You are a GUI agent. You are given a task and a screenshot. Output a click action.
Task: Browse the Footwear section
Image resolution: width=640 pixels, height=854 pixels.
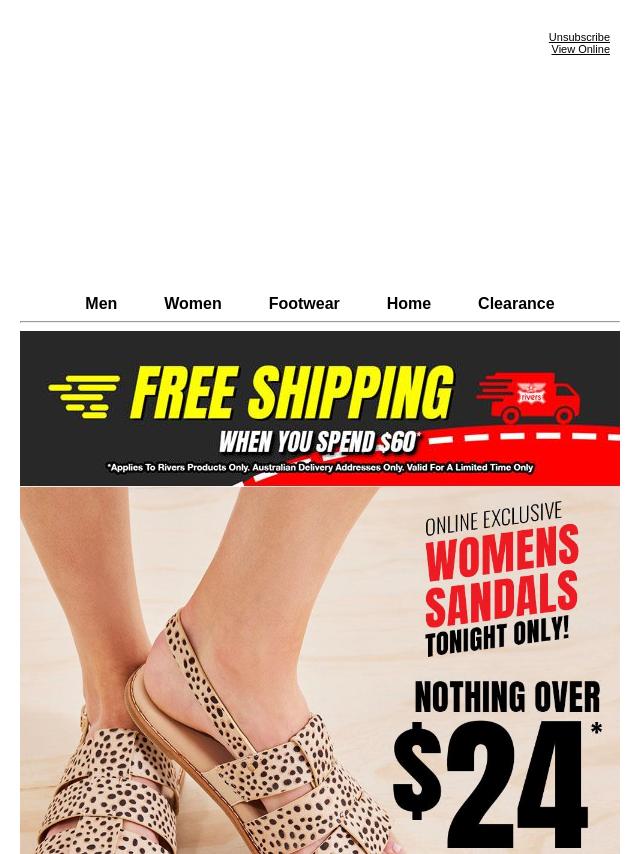tap(303, 303)
